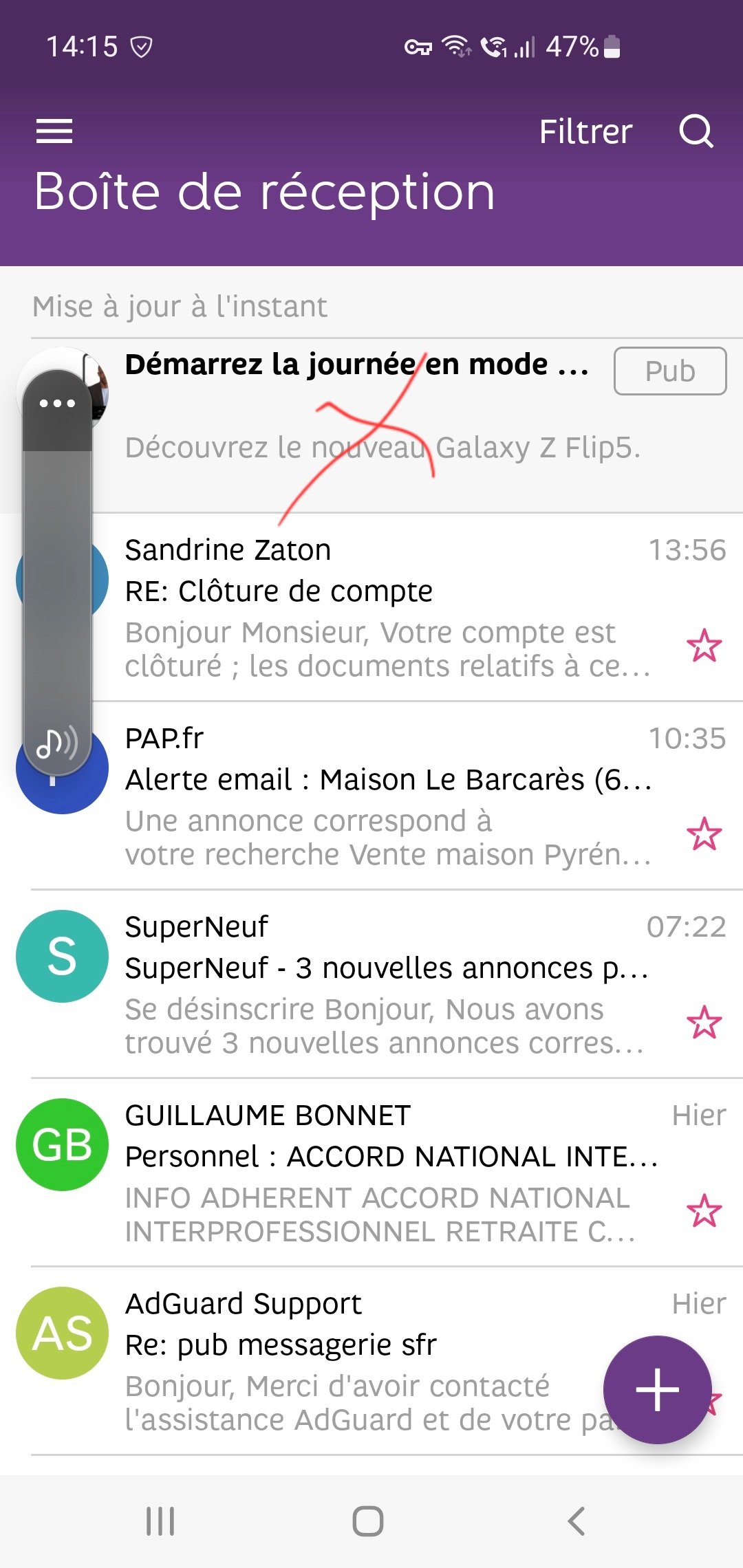Open the Filtrer menu
Screen dimensions: 743x1568
(585, 131)
